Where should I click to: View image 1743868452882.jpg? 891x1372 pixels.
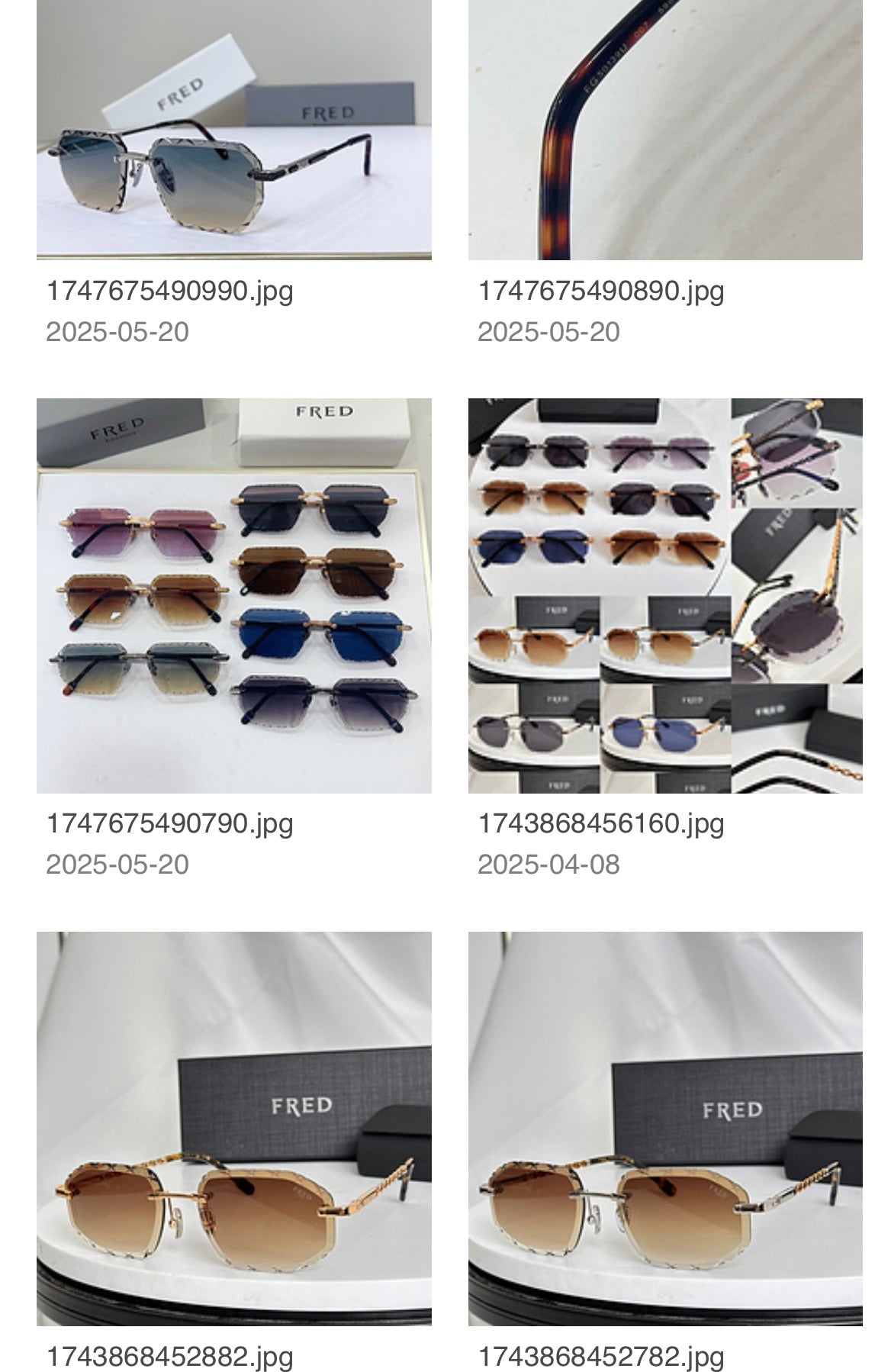pyautogui.click(x=233, y=1128)
